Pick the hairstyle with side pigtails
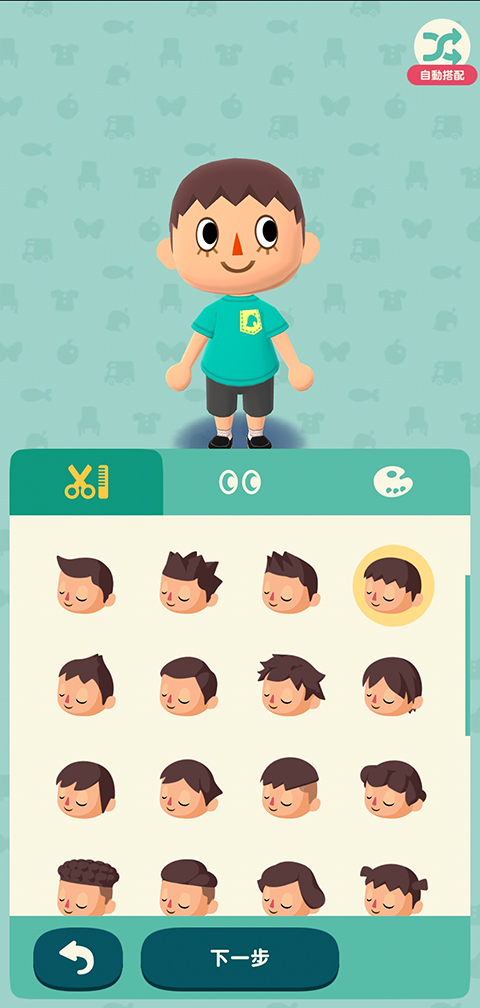The image size is (480, 1008). pos(393,889)
